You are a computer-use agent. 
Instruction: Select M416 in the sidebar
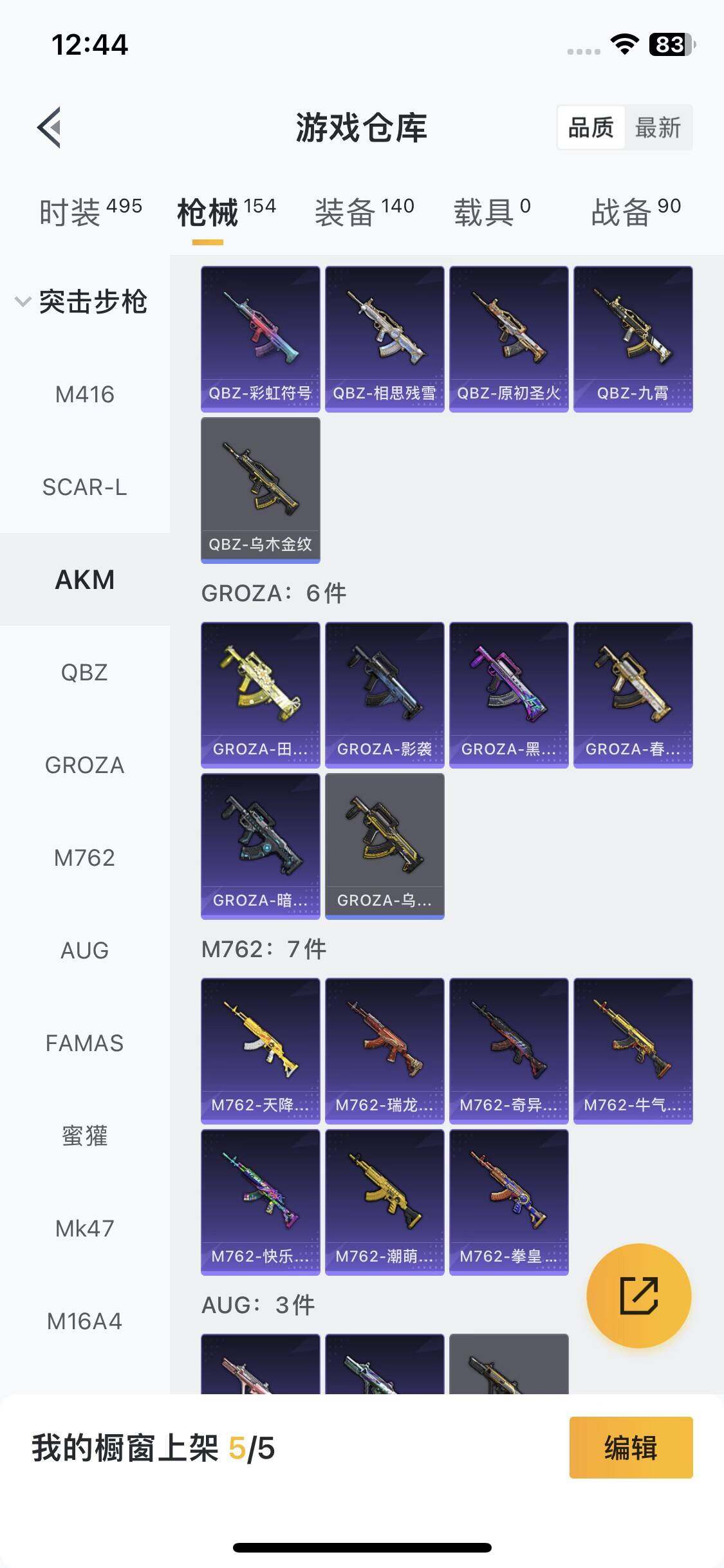pyautogui.click(x=84, y=394)
